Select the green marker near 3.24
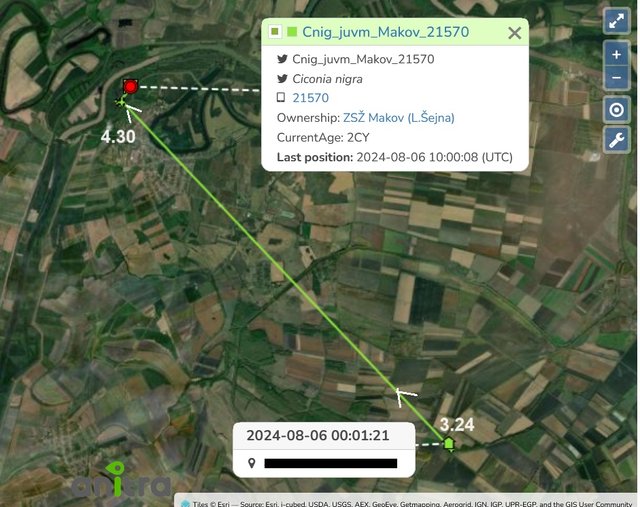This screenshot has width=640, height=507. 449,443
